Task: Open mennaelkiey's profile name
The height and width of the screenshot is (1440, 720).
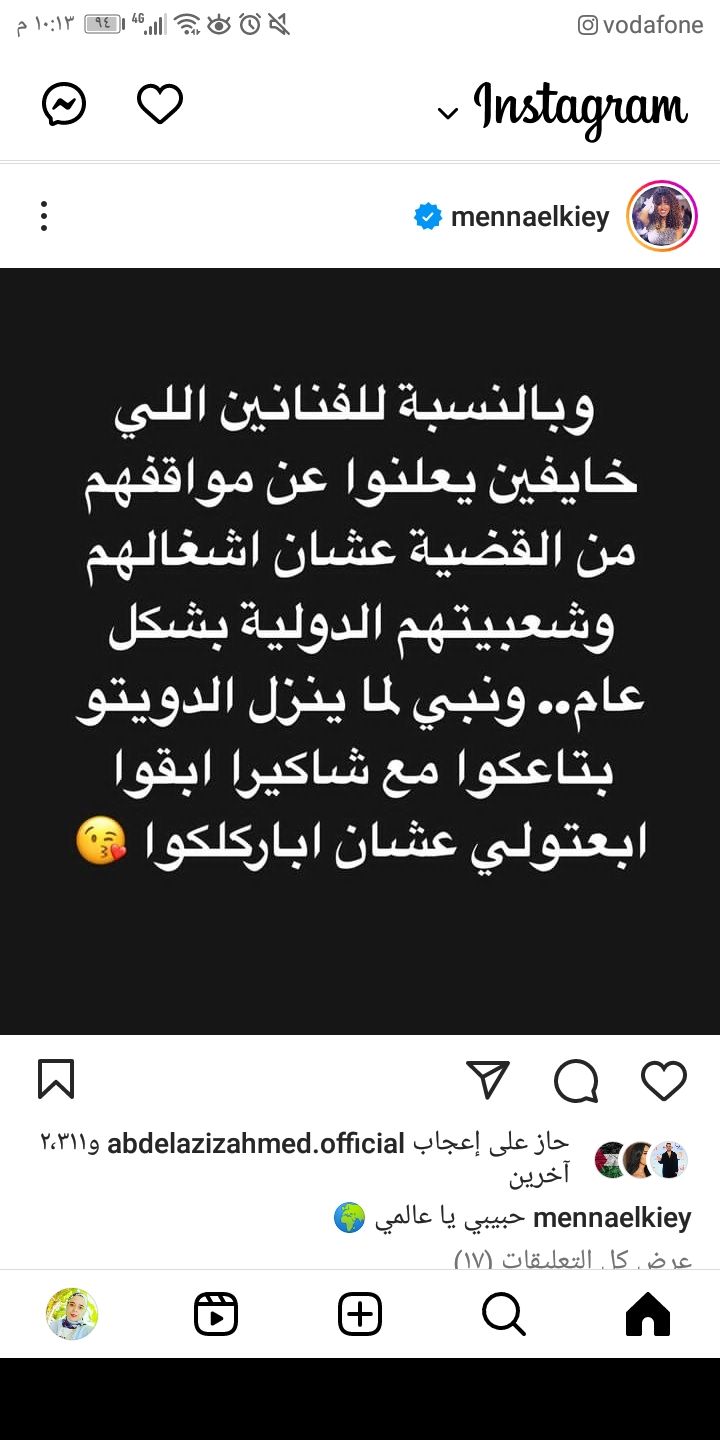Action: 531,215
